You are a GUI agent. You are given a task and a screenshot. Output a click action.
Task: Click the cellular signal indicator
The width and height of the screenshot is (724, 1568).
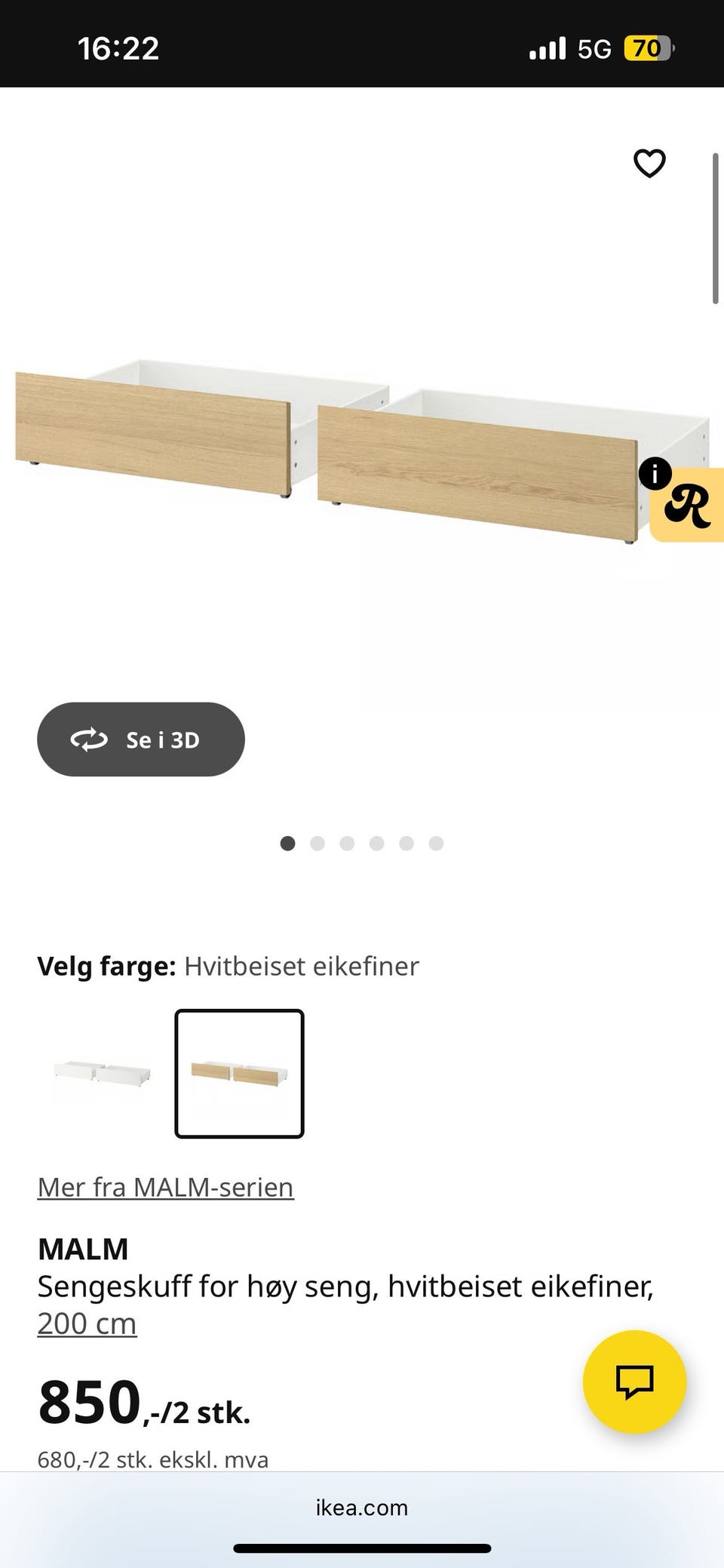click(548, 47)
